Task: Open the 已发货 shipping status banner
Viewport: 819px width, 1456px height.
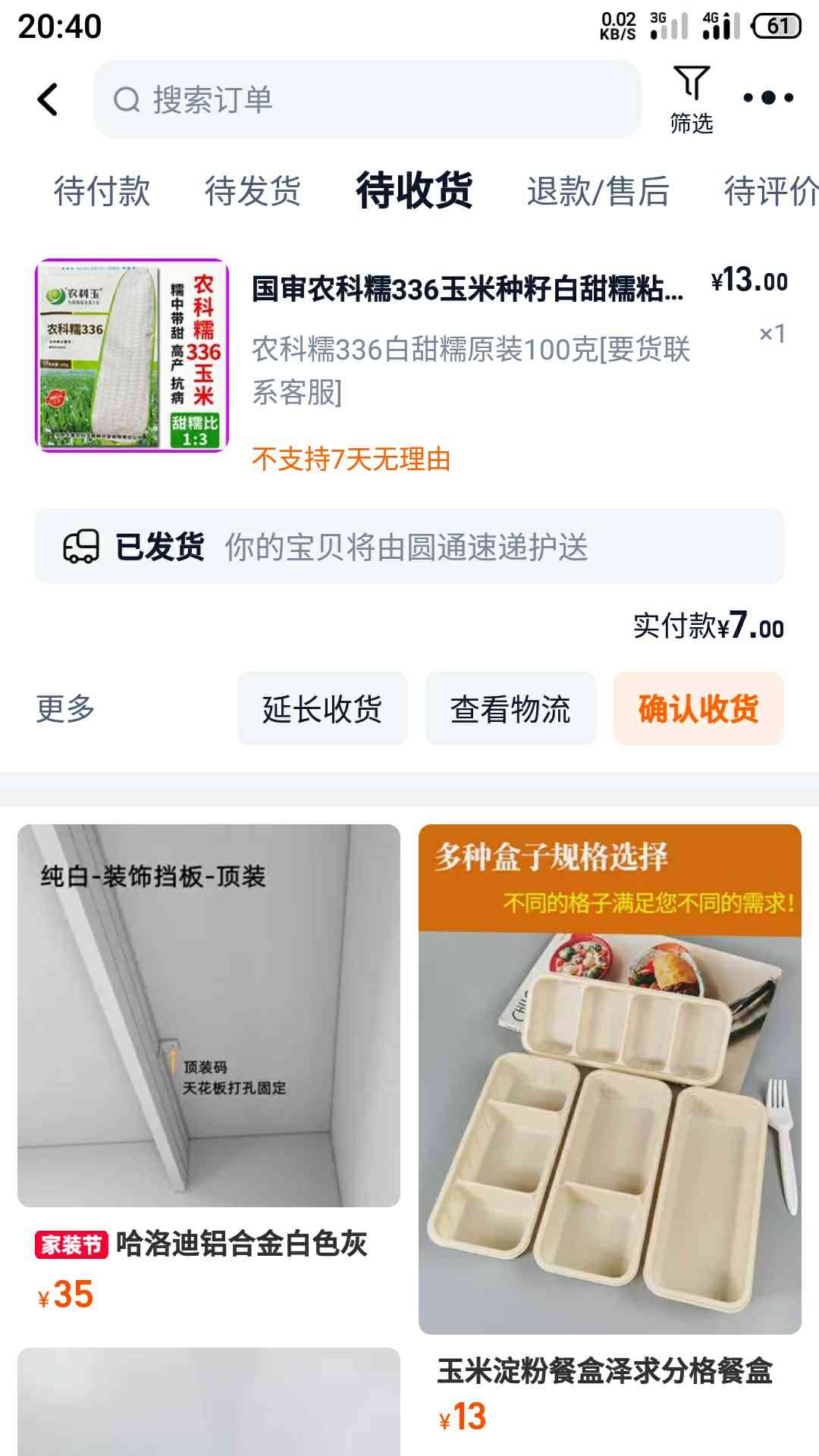Action: click(x=409, y=546)
